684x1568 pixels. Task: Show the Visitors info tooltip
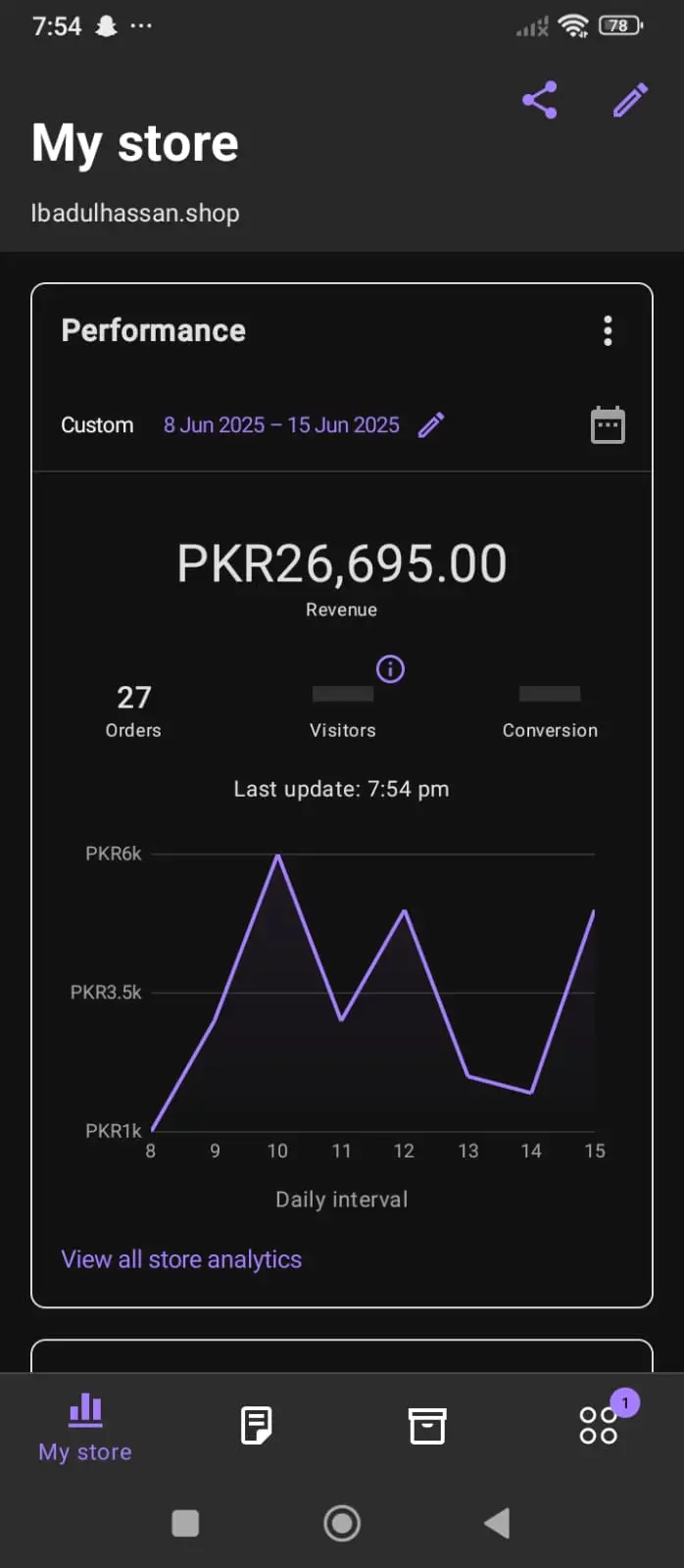point(390,669)
